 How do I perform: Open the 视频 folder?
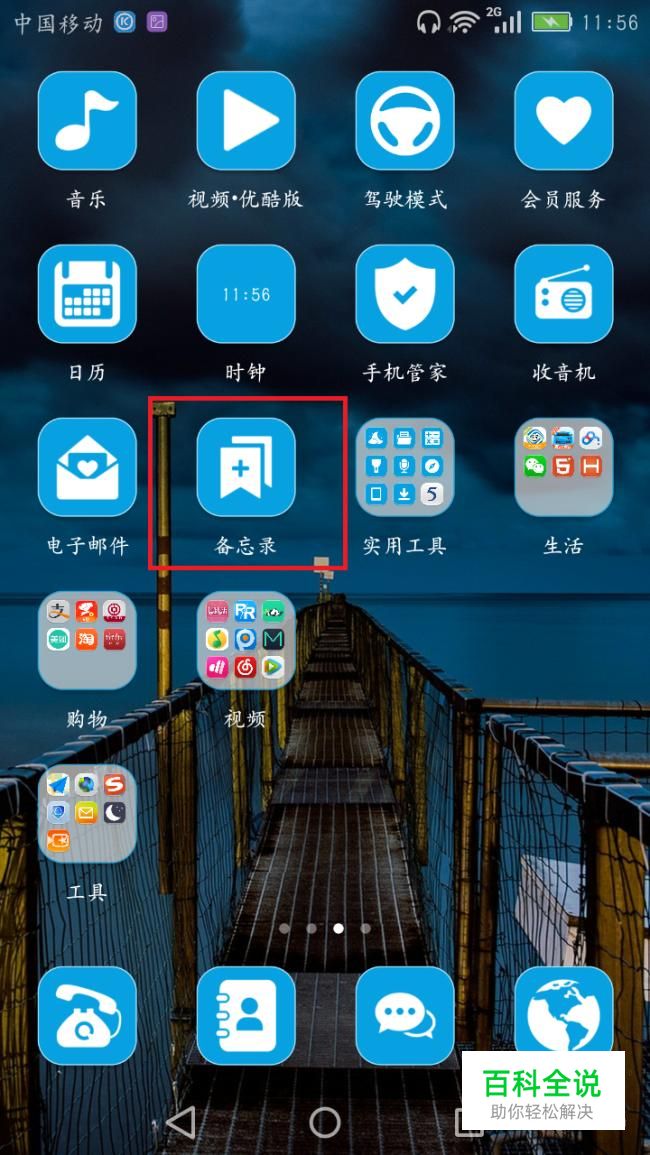tap(246, 641)
